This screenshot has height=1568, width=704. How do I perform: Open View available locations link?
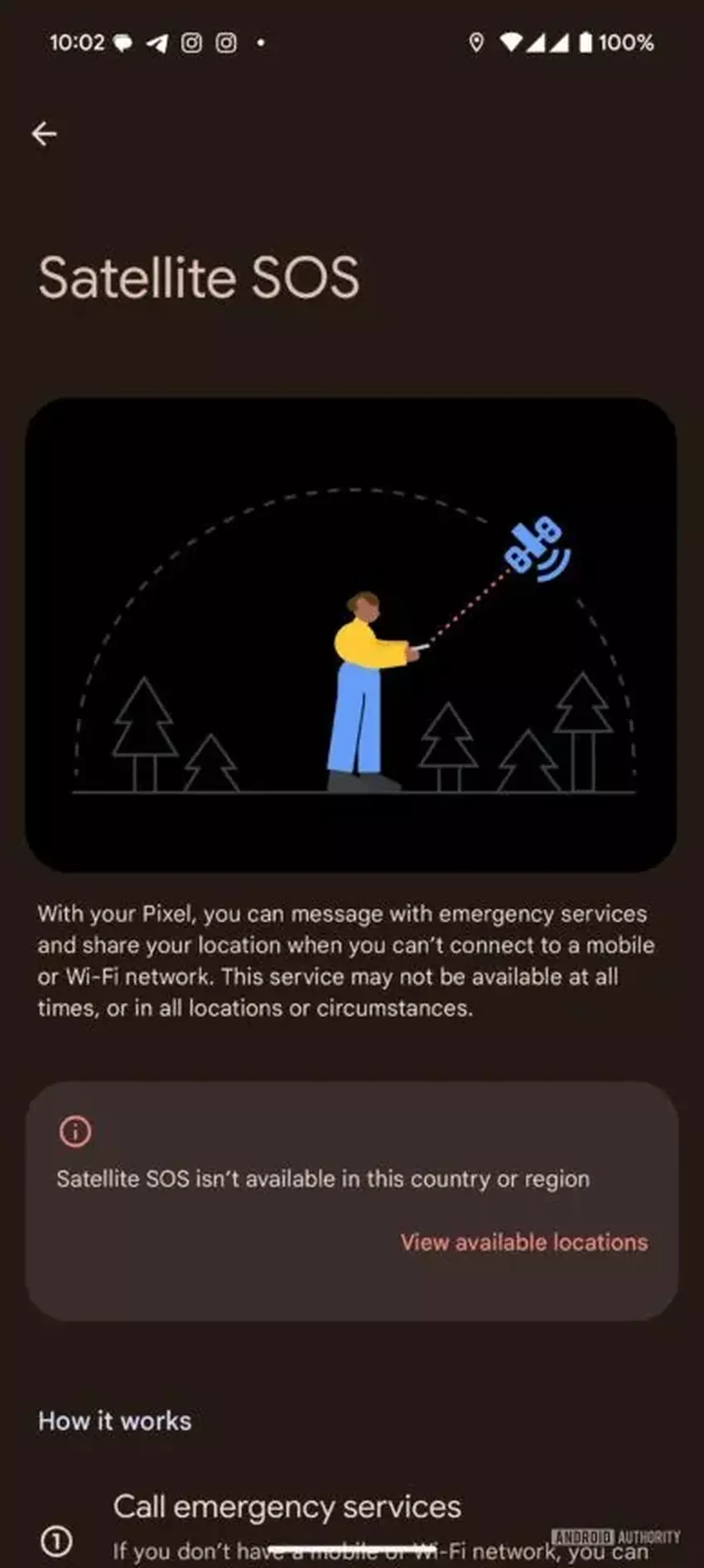pyautogui.click(x=523, y=1242)
